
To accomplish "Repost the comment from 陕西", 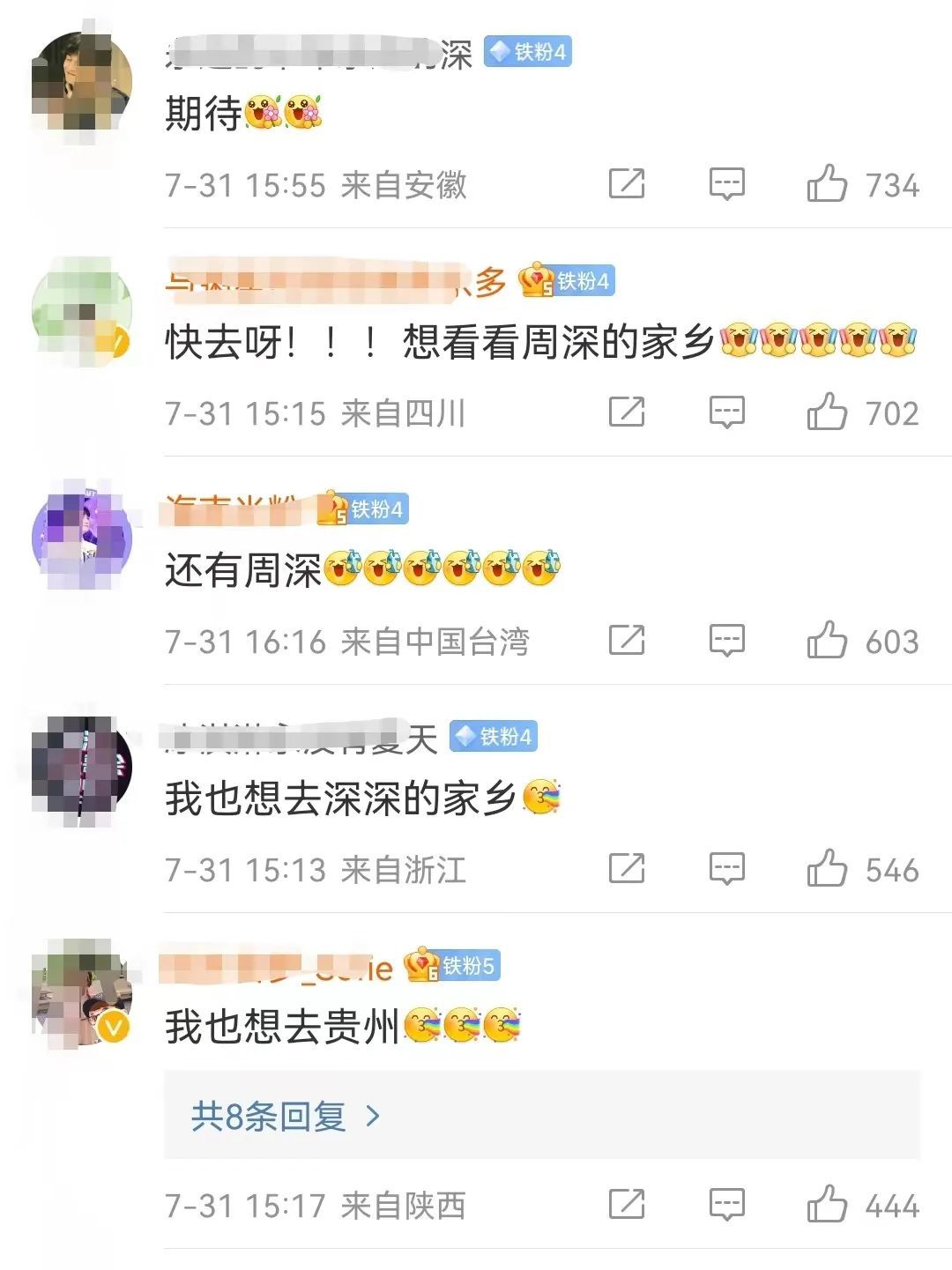I will click(x=627, y=1204).
